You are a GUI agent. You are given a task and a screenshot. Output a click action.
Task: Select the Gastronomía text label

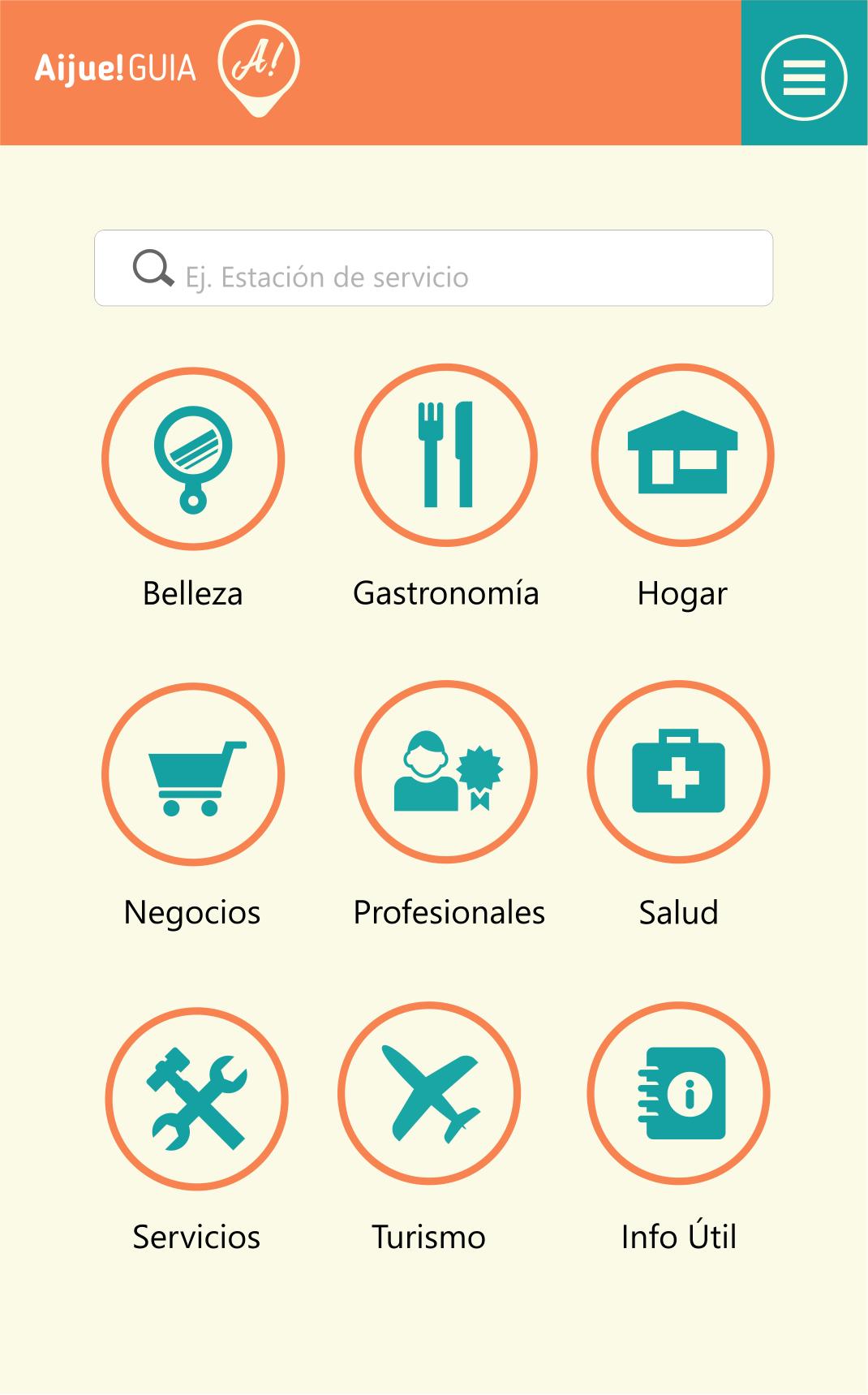click(x=447, y=593)
